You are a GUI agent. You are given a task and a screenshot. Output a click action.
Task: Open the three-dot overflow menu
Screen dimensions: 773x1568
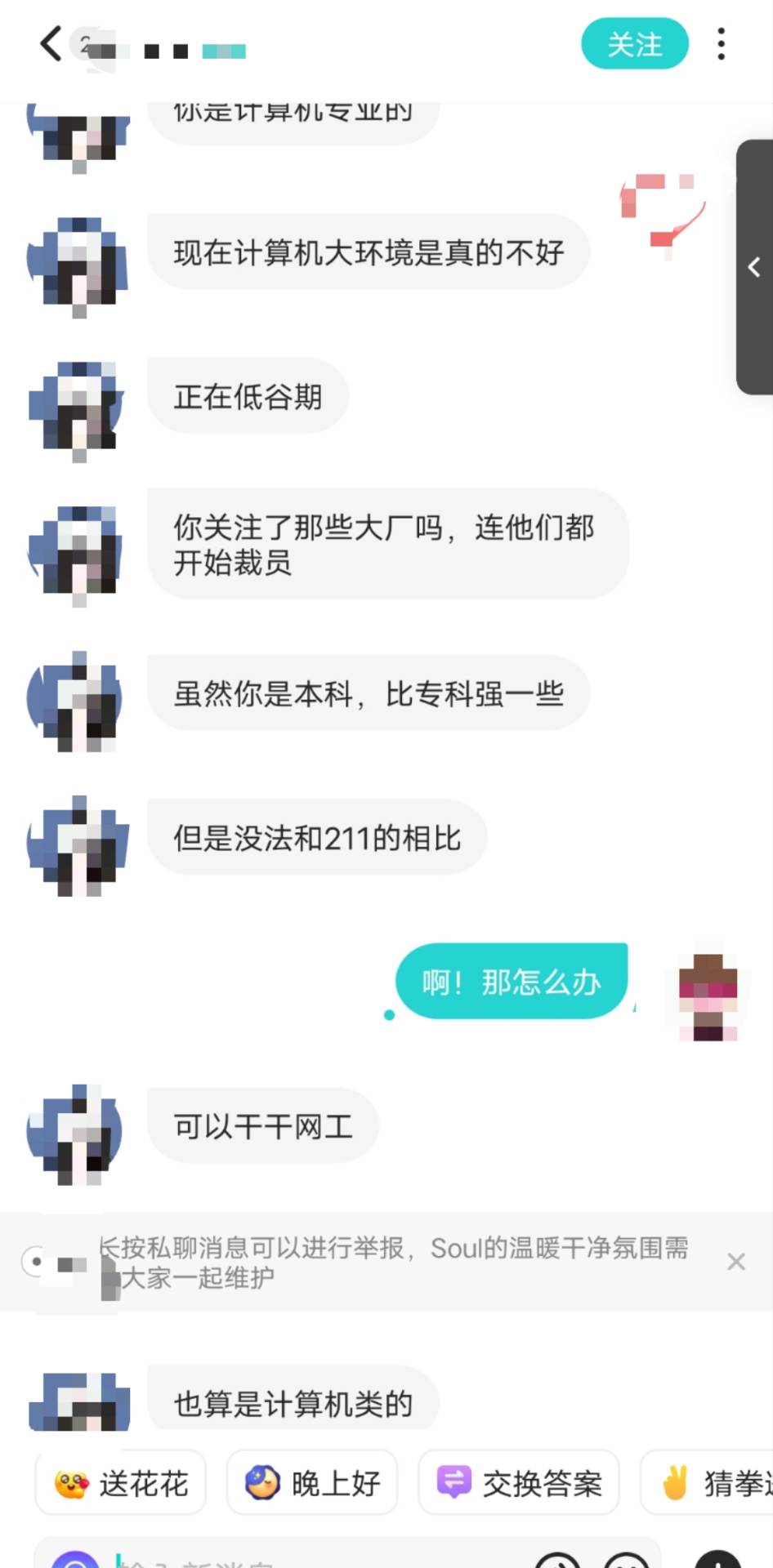click(x=721, y=44)
